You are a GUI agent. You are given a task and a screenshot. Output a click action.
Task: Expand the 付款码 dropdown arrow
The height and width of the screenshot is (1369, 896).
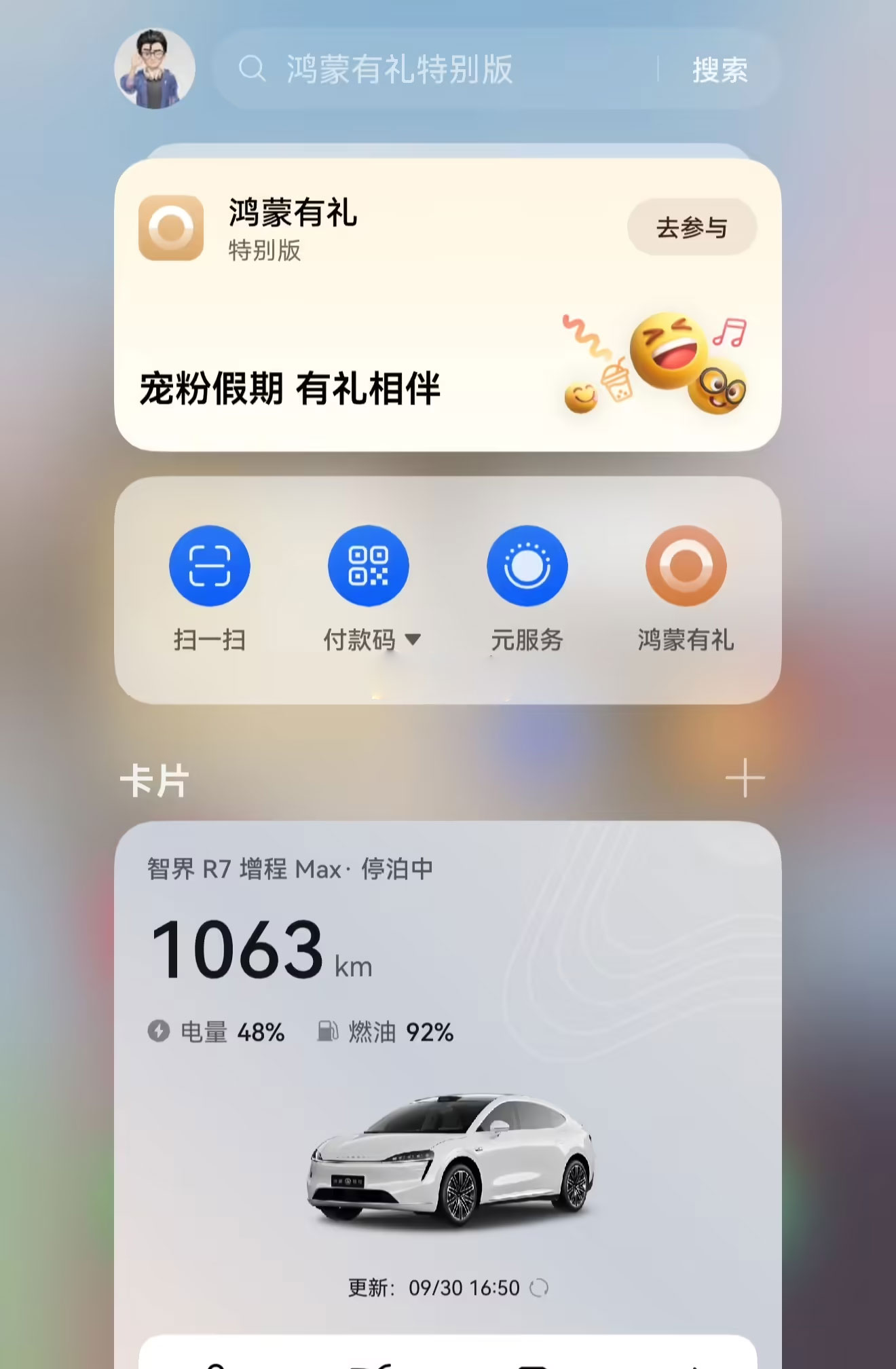(x=413, y=639)
